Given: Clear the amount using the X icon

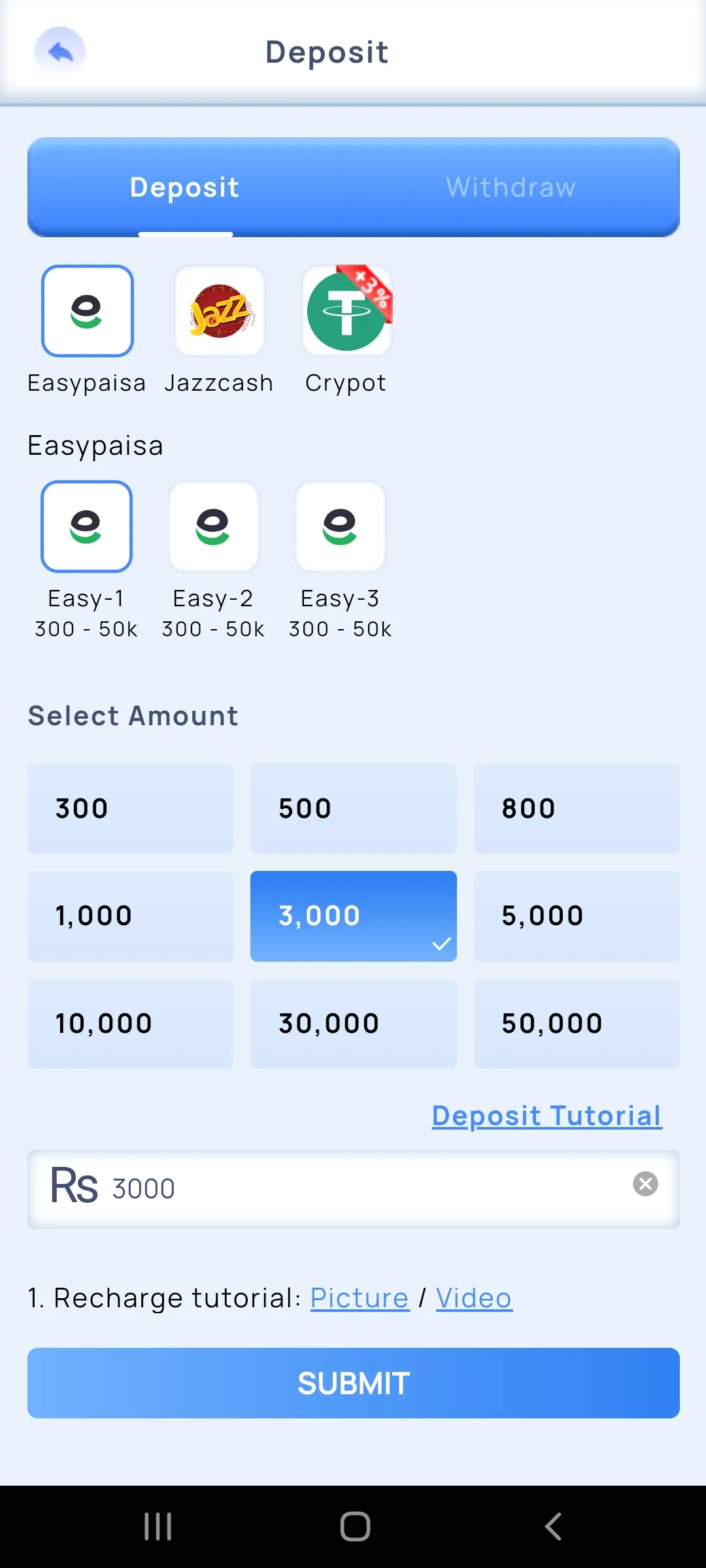Looking at the screenshot, I should tap(645, 1184).
